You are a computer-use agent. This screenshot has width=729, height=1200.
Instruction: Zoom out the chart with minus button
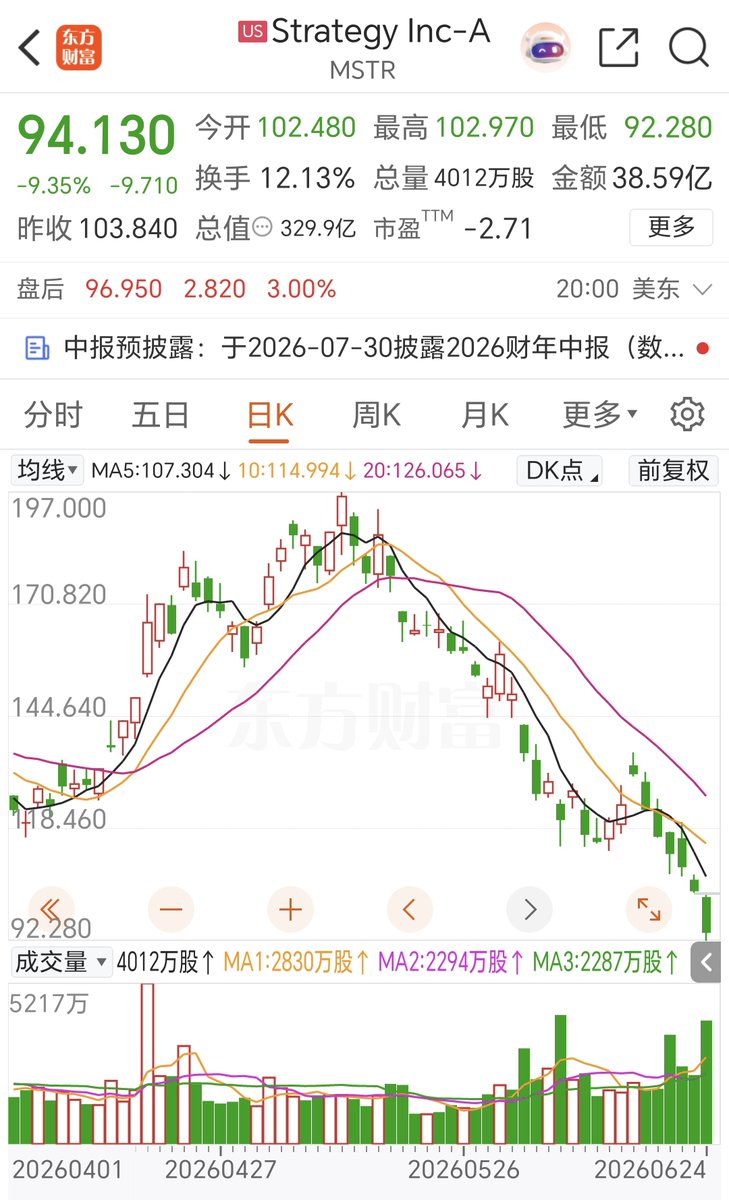click(171, 910)
